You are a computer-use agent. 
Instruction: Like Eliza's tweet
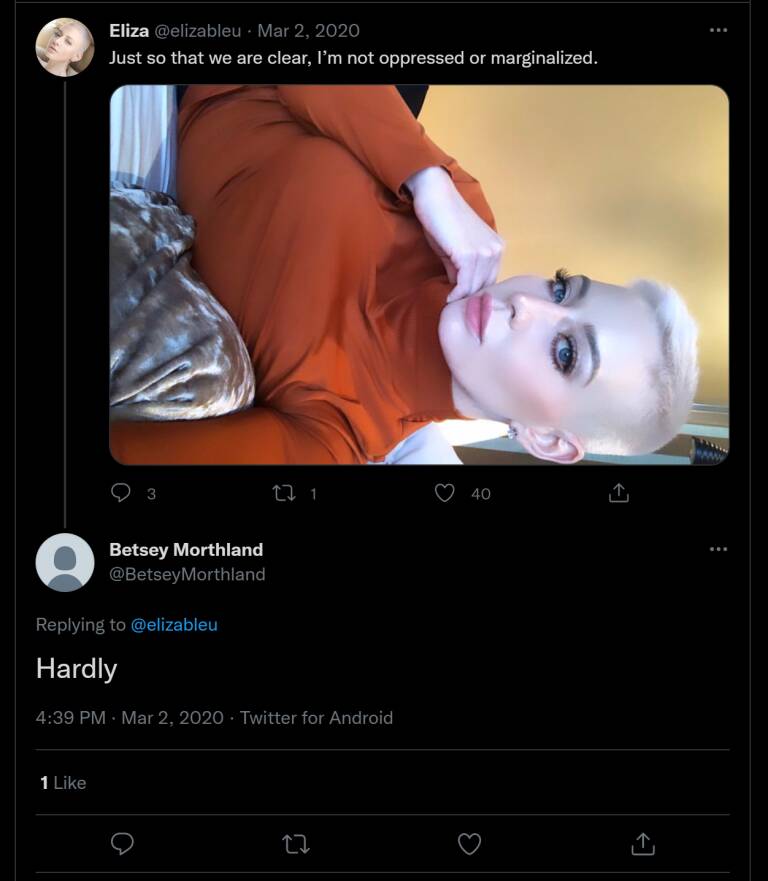[445, 493]
